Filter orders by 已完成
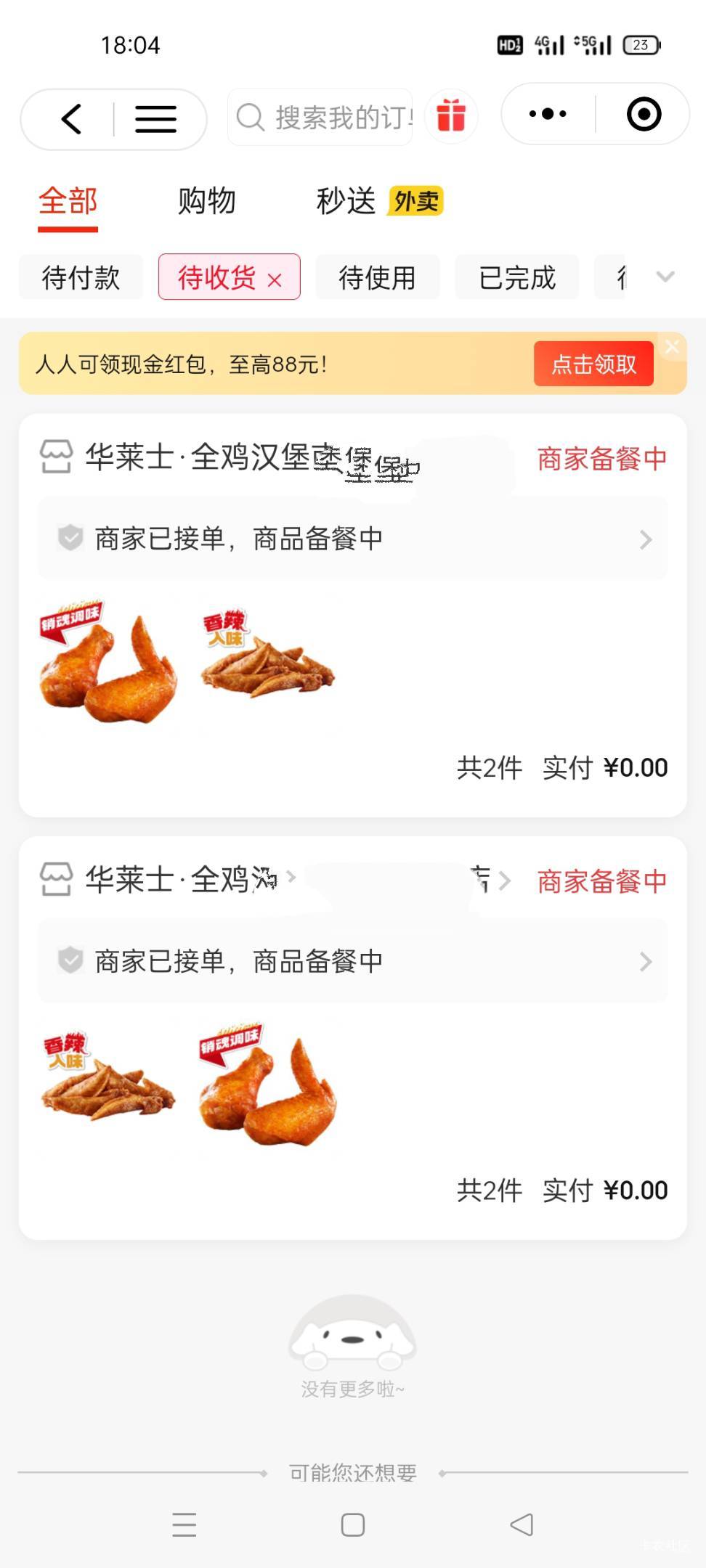 [517, 277]
